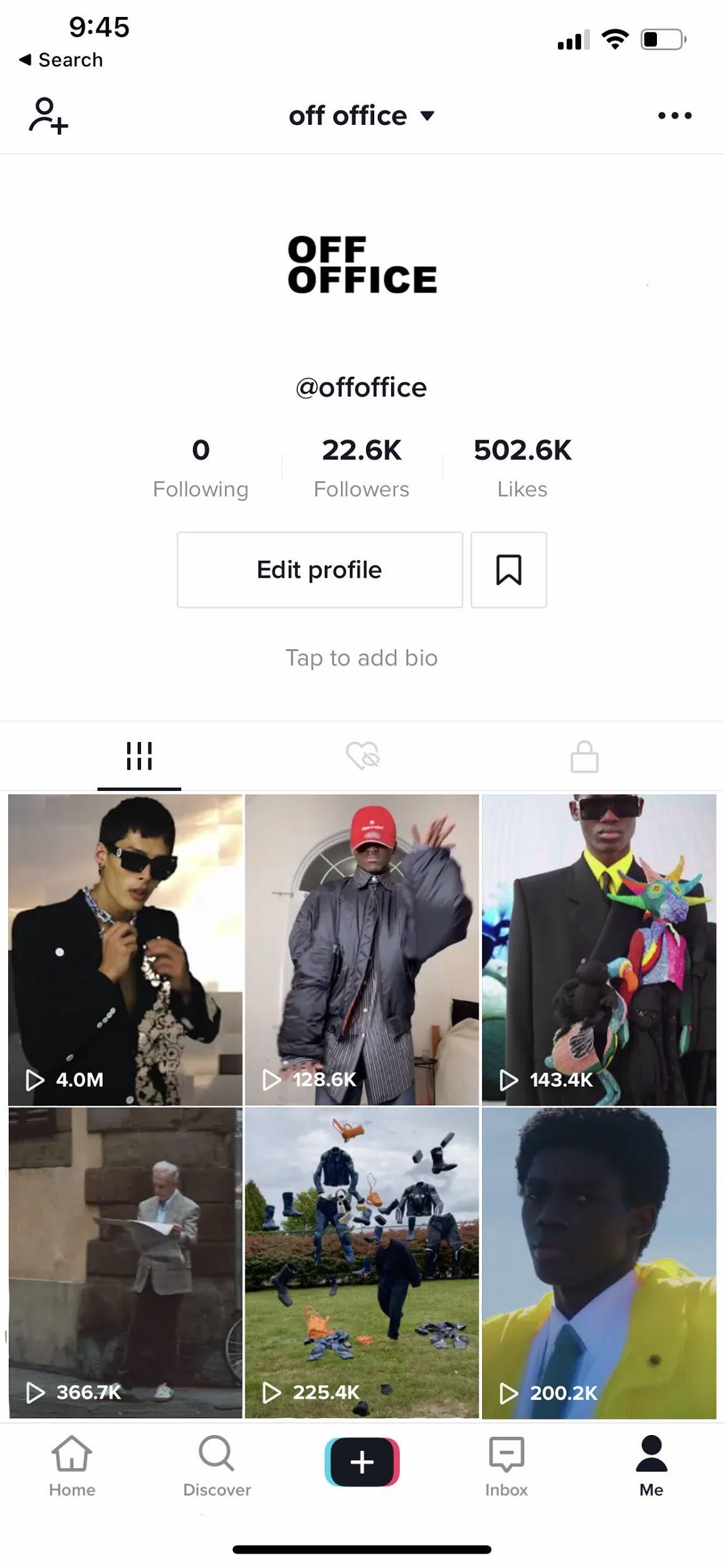Tap to add bio
Screen dimensions: 724x1568
pos(361,658)
